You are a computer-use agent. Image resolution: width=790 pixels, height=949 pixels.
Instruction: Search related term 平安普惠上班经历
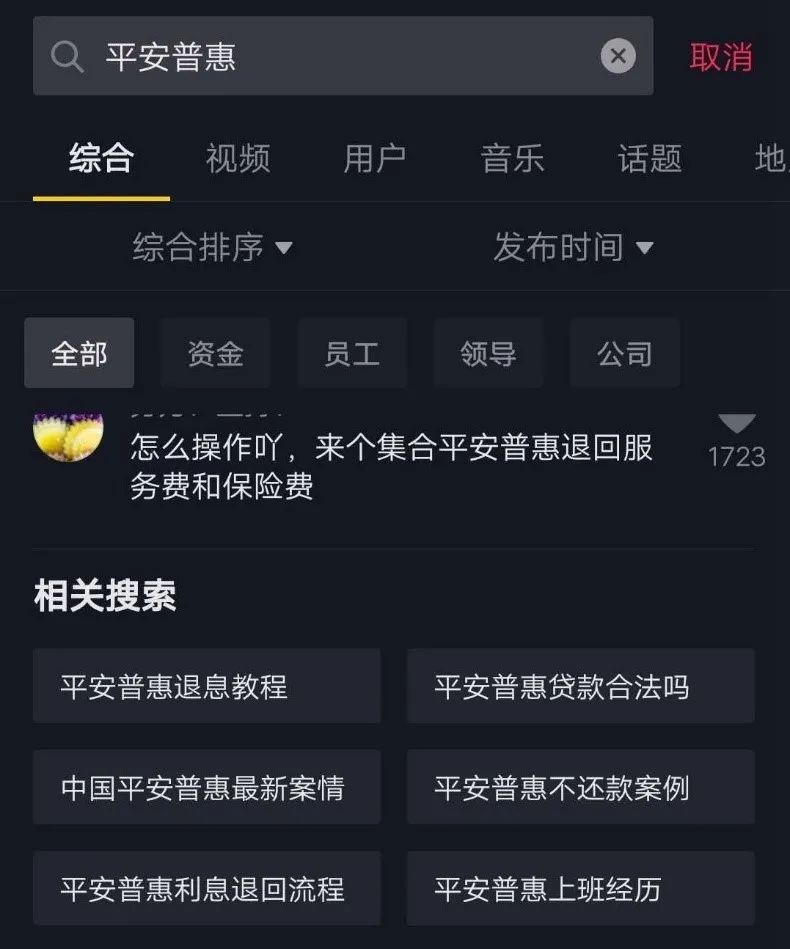pyautogui.click(x=580, y=889)
